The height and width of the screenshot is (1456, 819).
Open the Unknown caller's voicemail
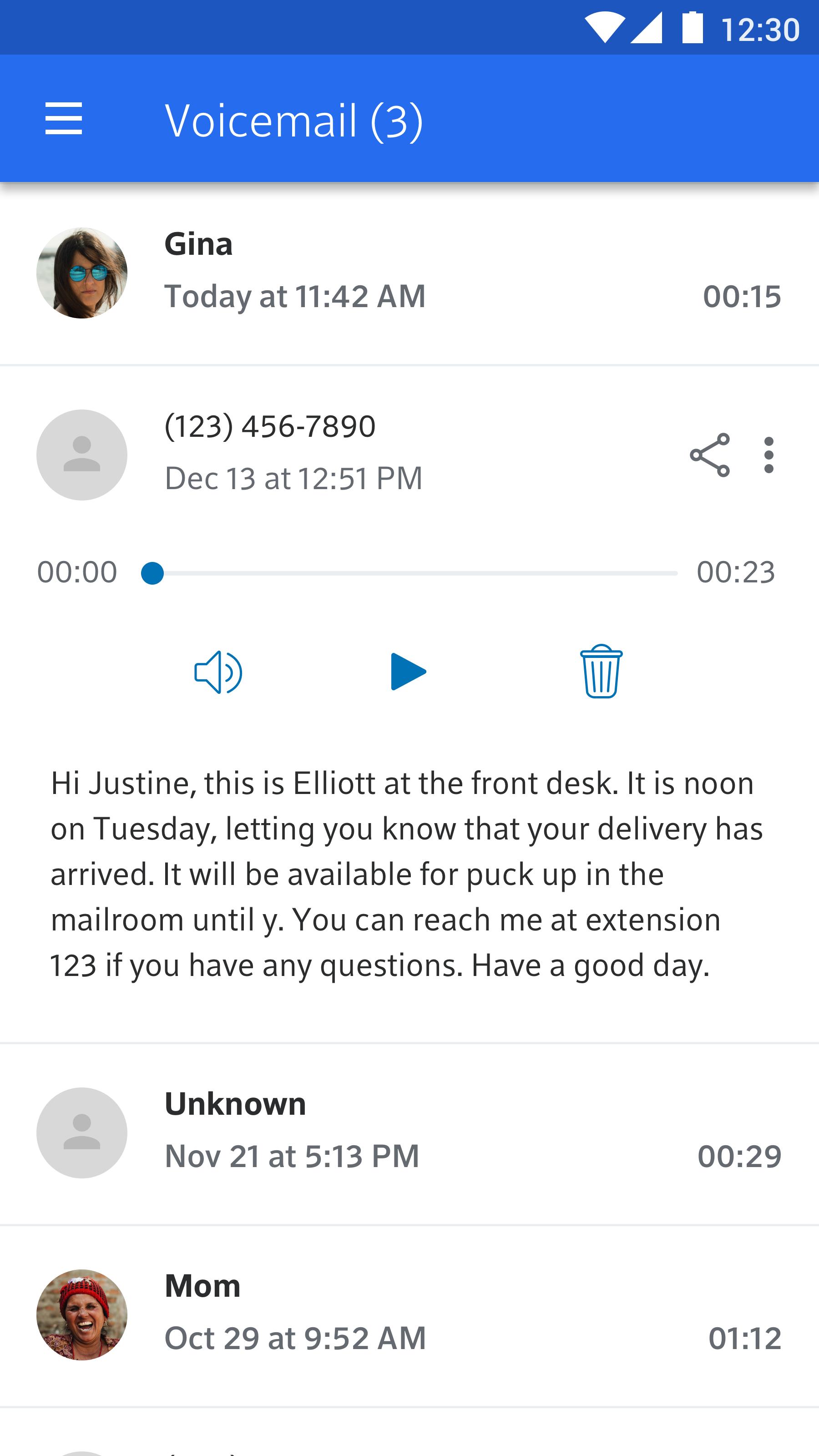[409, 1132]
